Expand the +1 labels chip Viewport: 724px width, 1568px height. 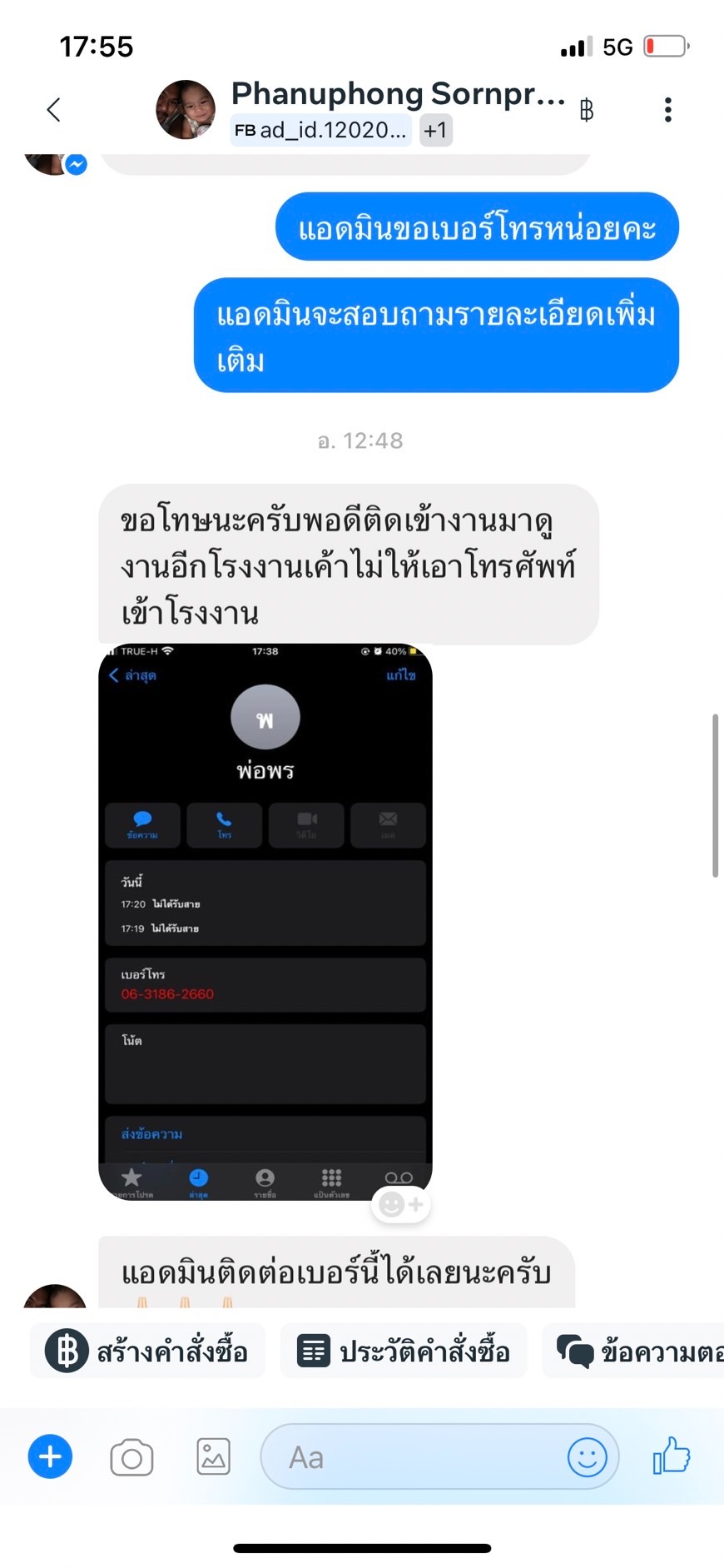tap(436, 131)
